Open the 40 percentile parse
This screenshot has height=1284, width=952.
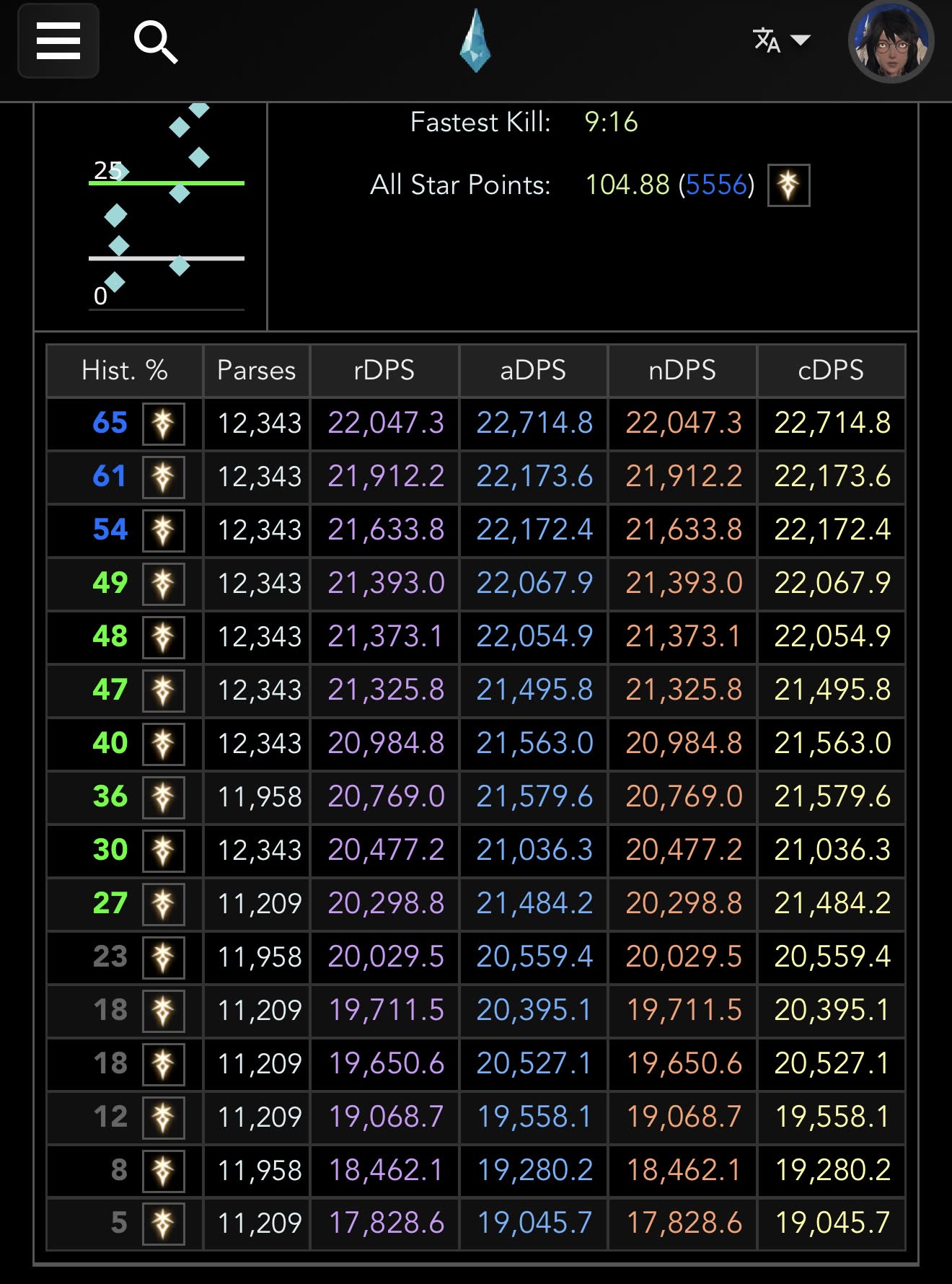click(110, 743)
